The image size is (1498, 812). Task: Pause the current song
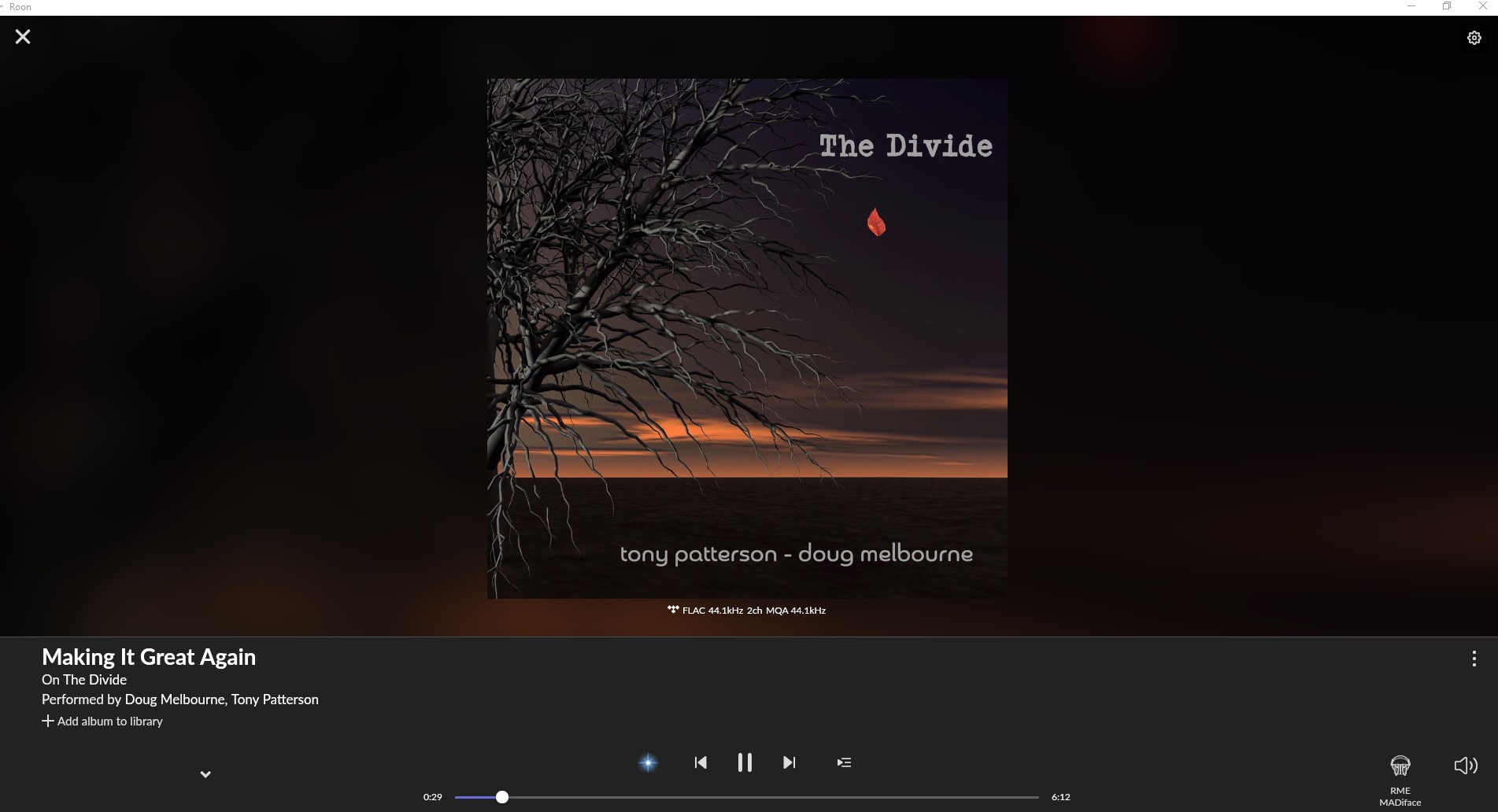pyautogui.click(x=745, y=762)
